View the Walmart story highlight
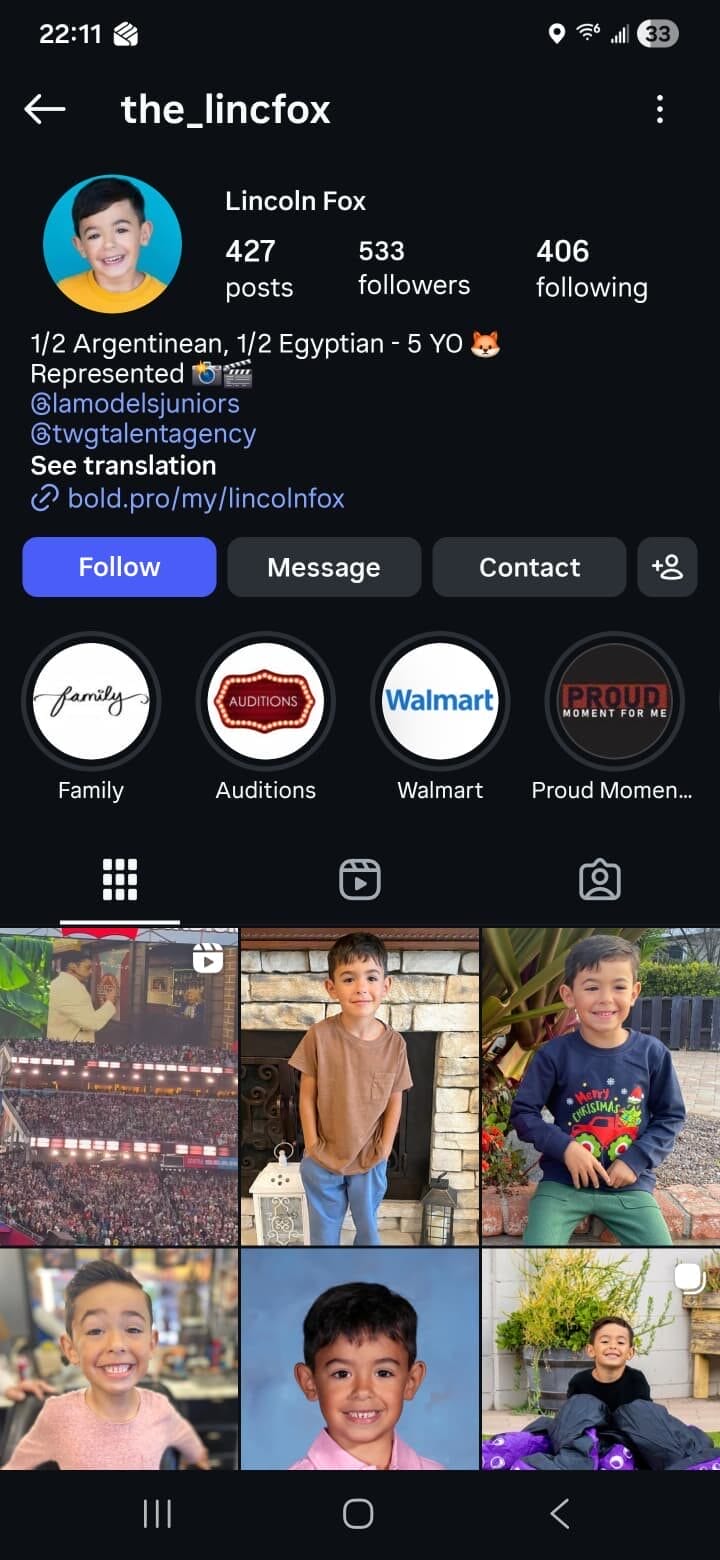This screenshot has width=720, height=1560. 440,701
